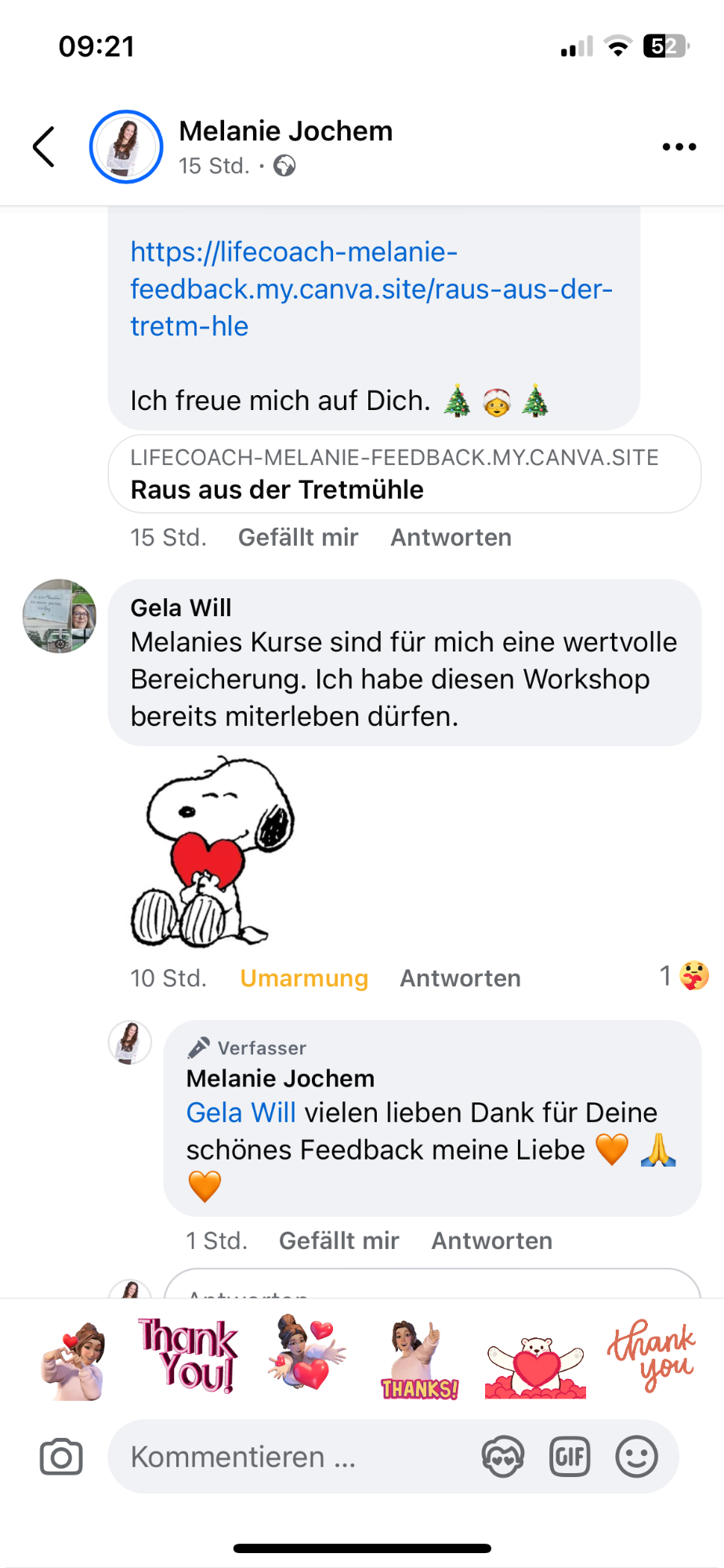
Task: Change the Umarmung reaction on Gela's comment
Action: 304,978
